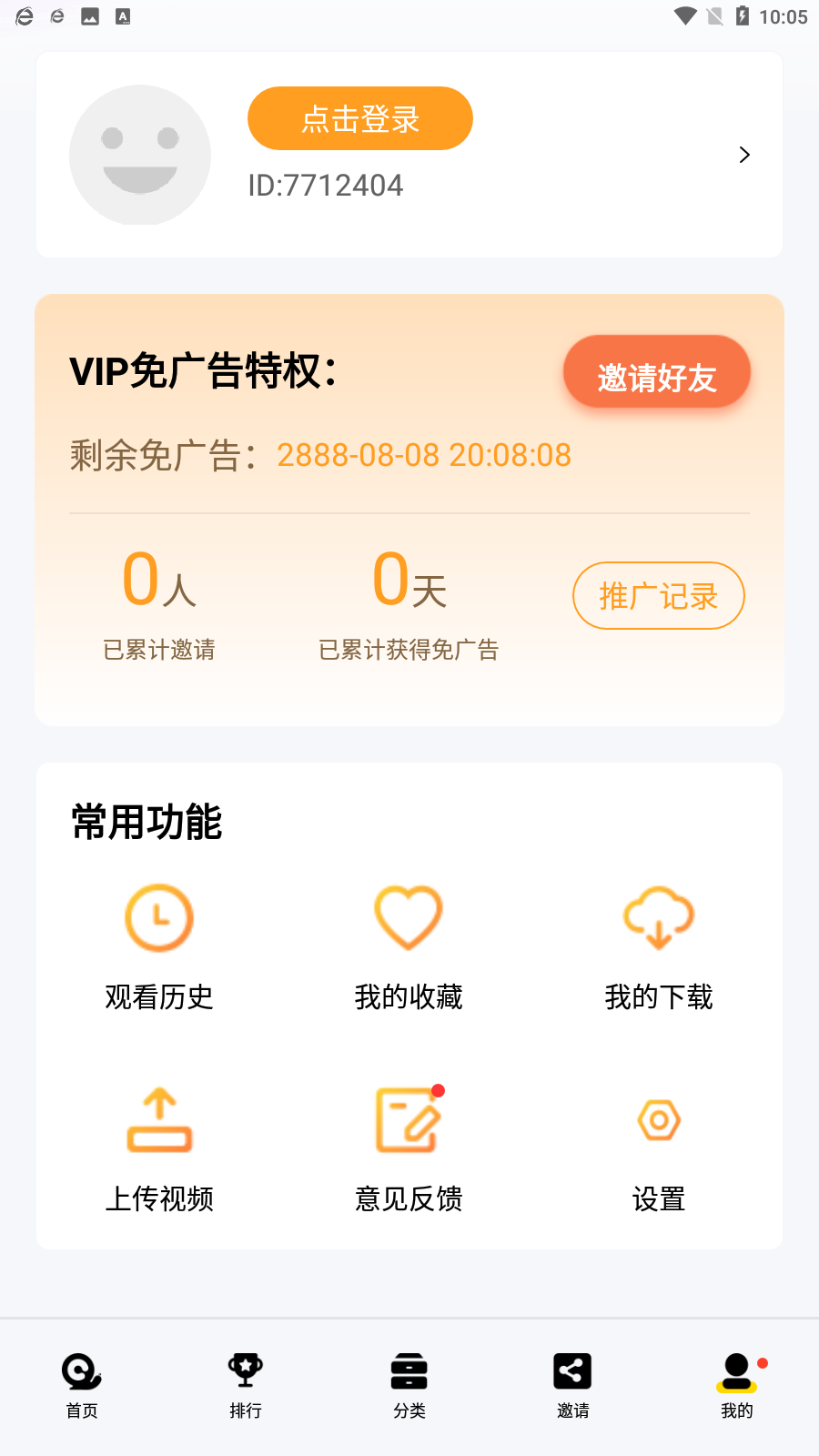Select the VIP expiry date text
Screen dimensions: 819x1456
tap(423, 455)
